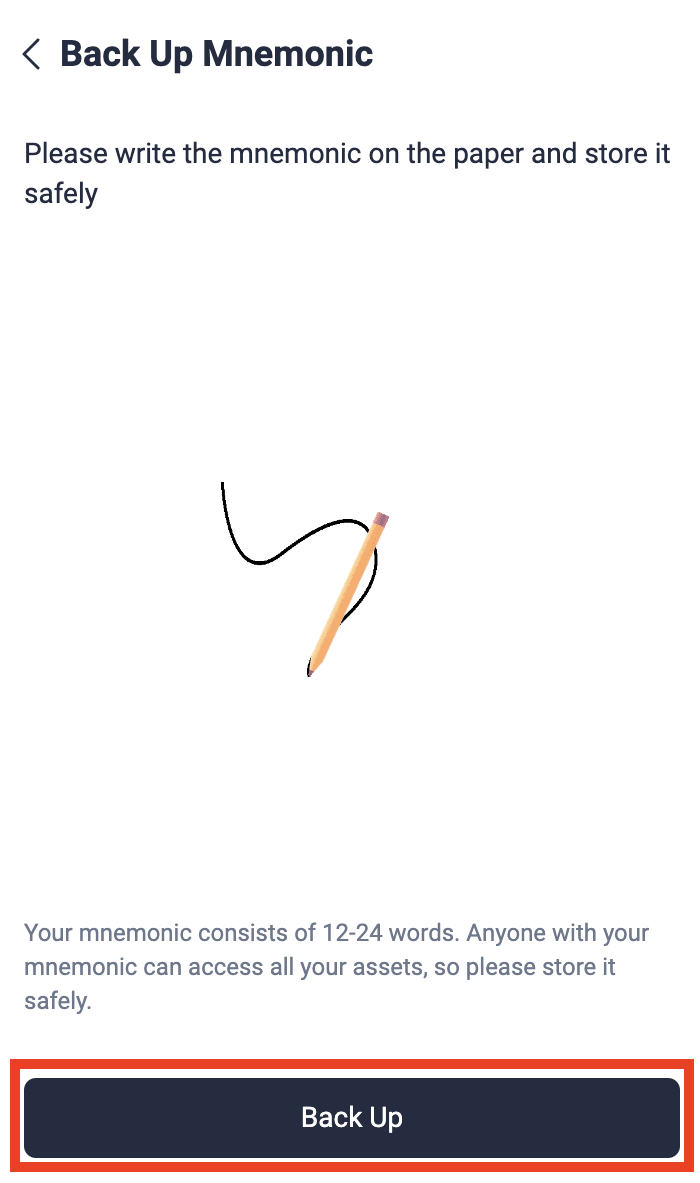Go back from Back Up Mnemonic
Image resolution: width=700 pixels, height=1183 pixels.
32,54
